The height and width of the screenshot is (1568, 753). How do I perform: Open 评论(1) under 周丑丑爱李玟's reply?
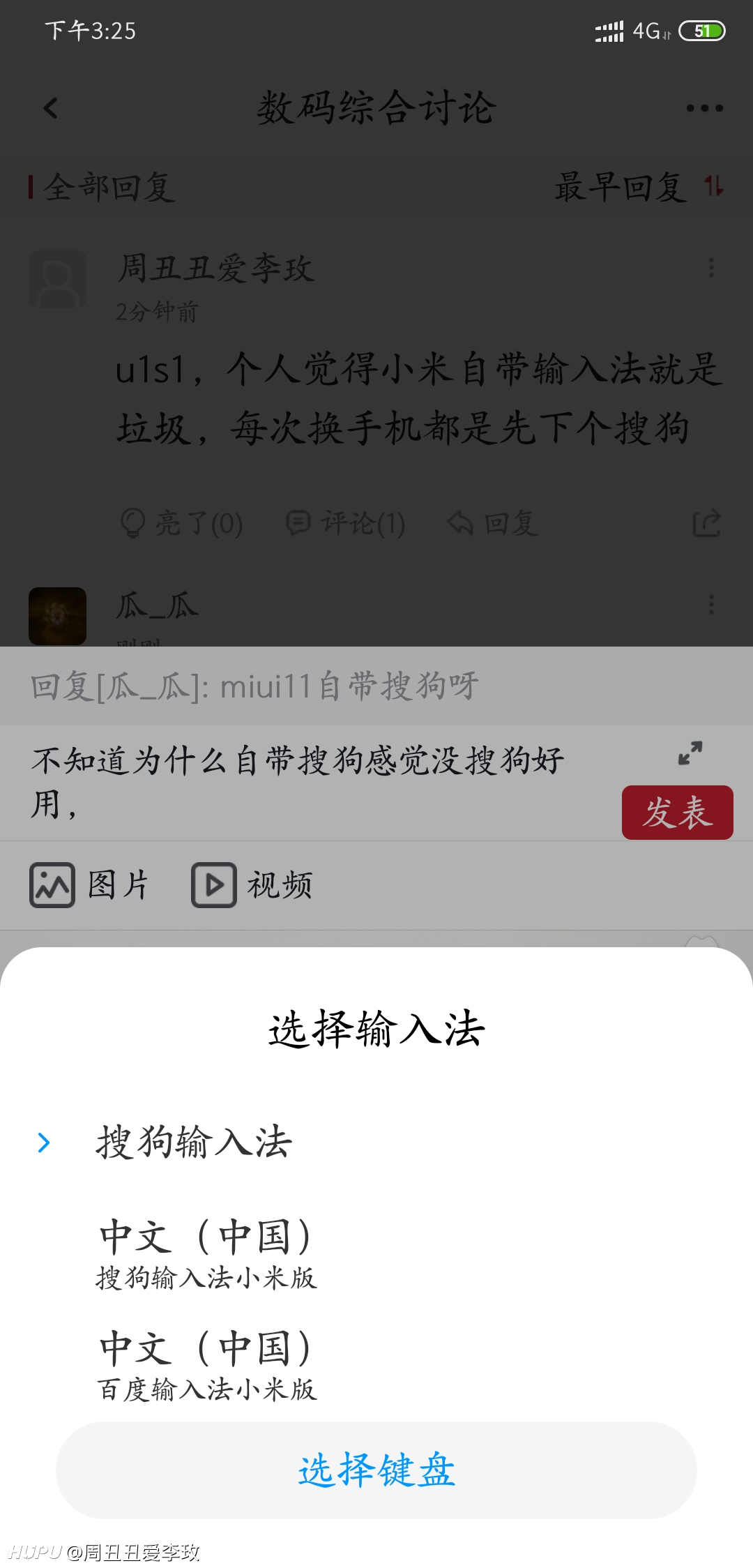coord(346,523)
